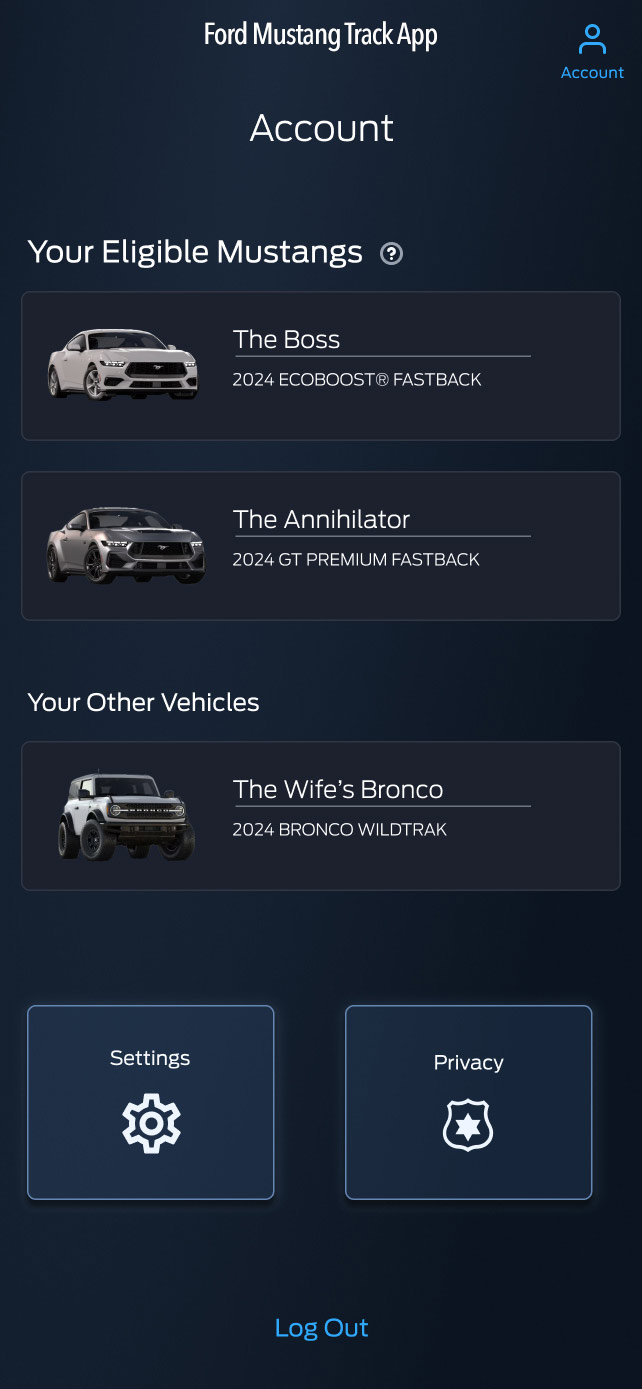The width and height of the screenshot is (642, 1389).
Task: View The Wife's Bronco vehicle card
Action: [x=320, y=816]
